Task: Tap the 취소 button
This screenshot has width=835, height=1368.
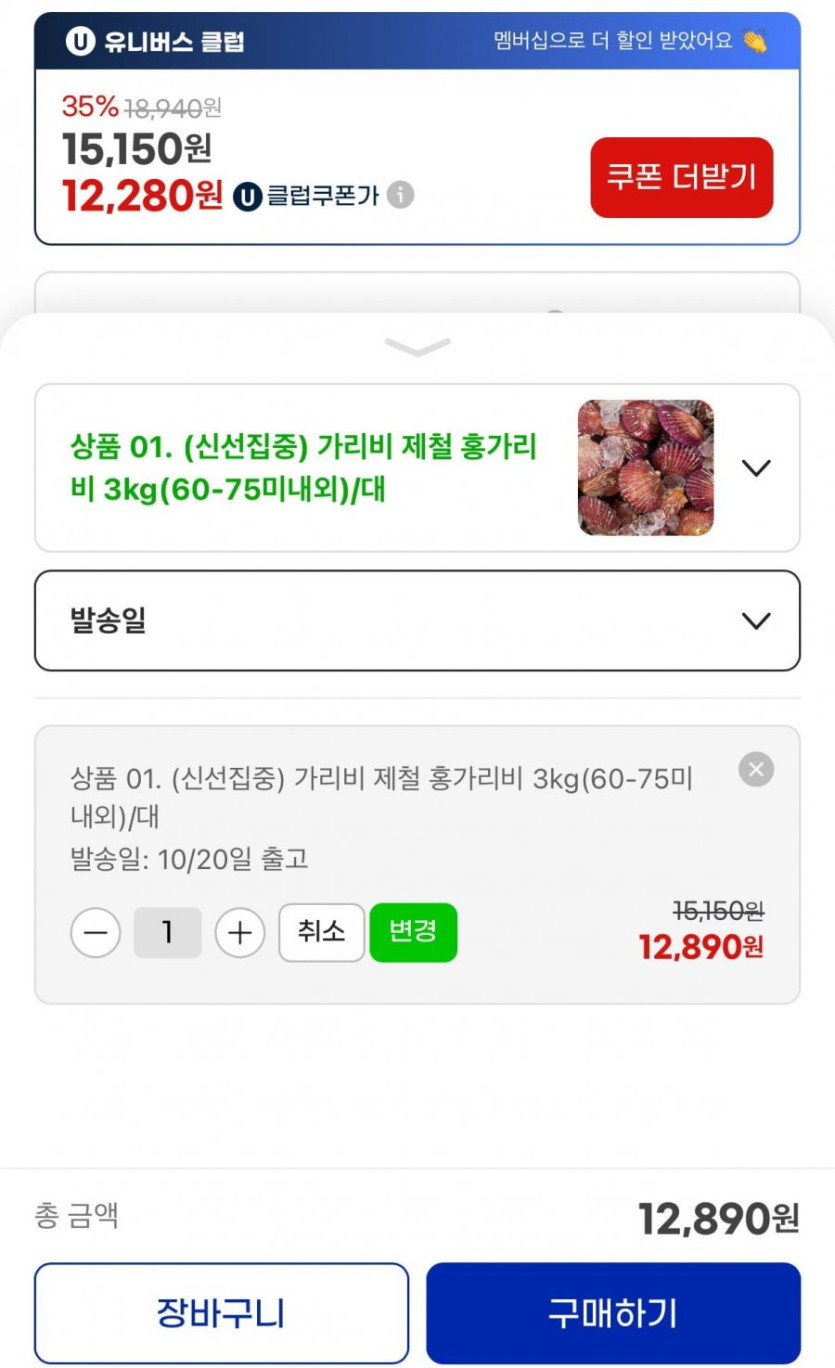Action: pos(321,932)
